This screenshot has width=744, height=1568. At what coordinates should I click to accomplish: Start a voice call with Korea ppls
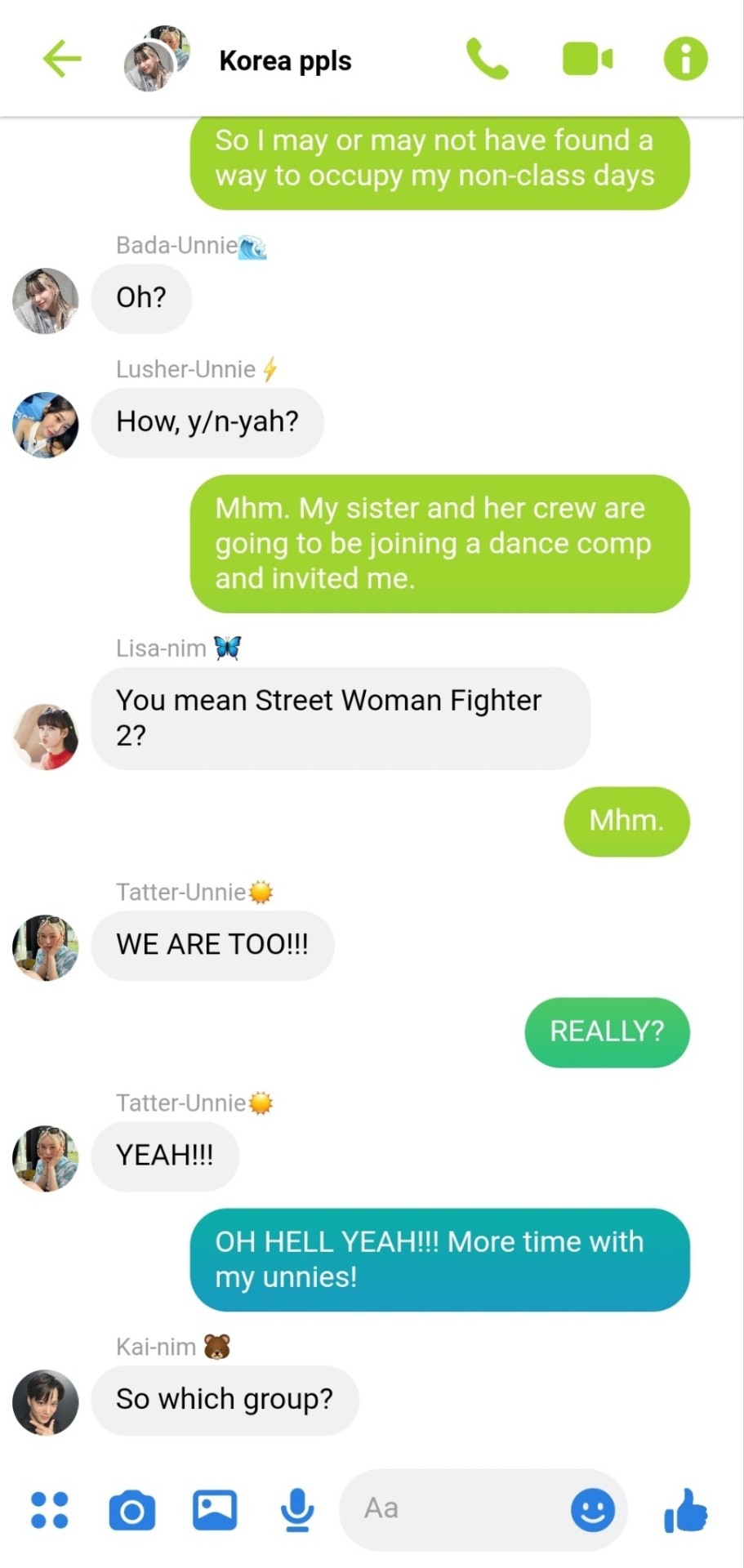point(488,60)
